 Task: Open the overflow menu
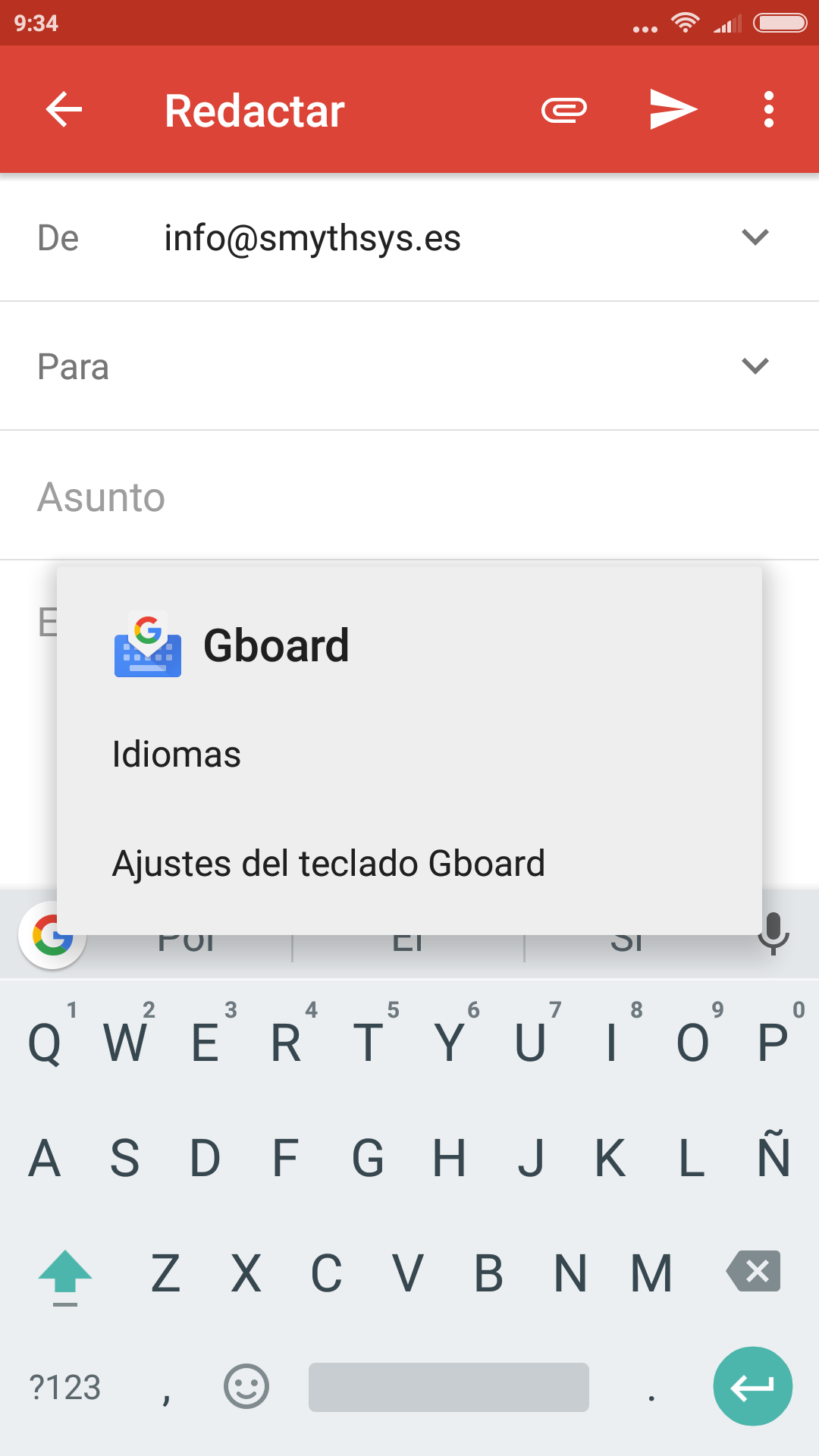[x=769, y=110]
